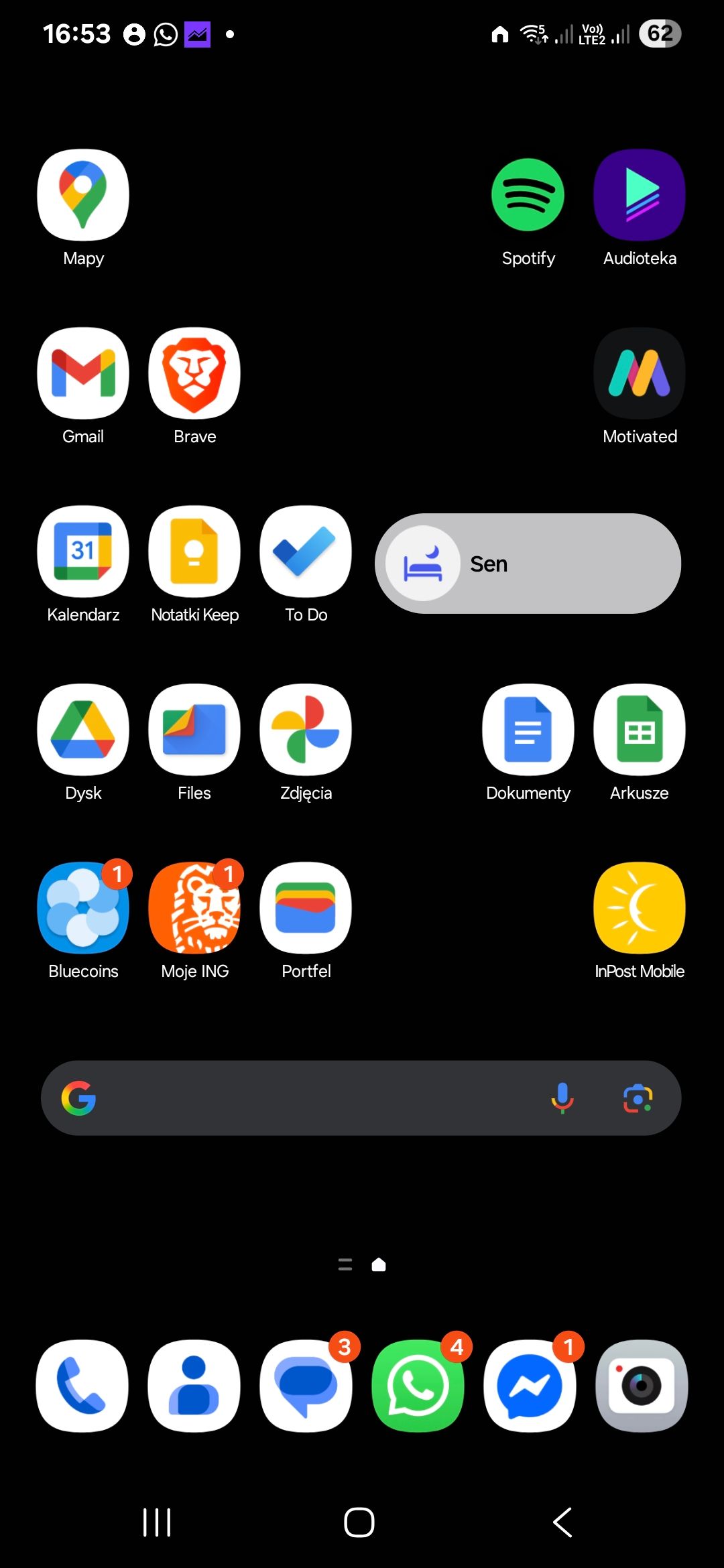Screen dimensions: 724x1568
Task: Launch Microsoft To Do
Action: pyautogui.click(x=305, y=551)
